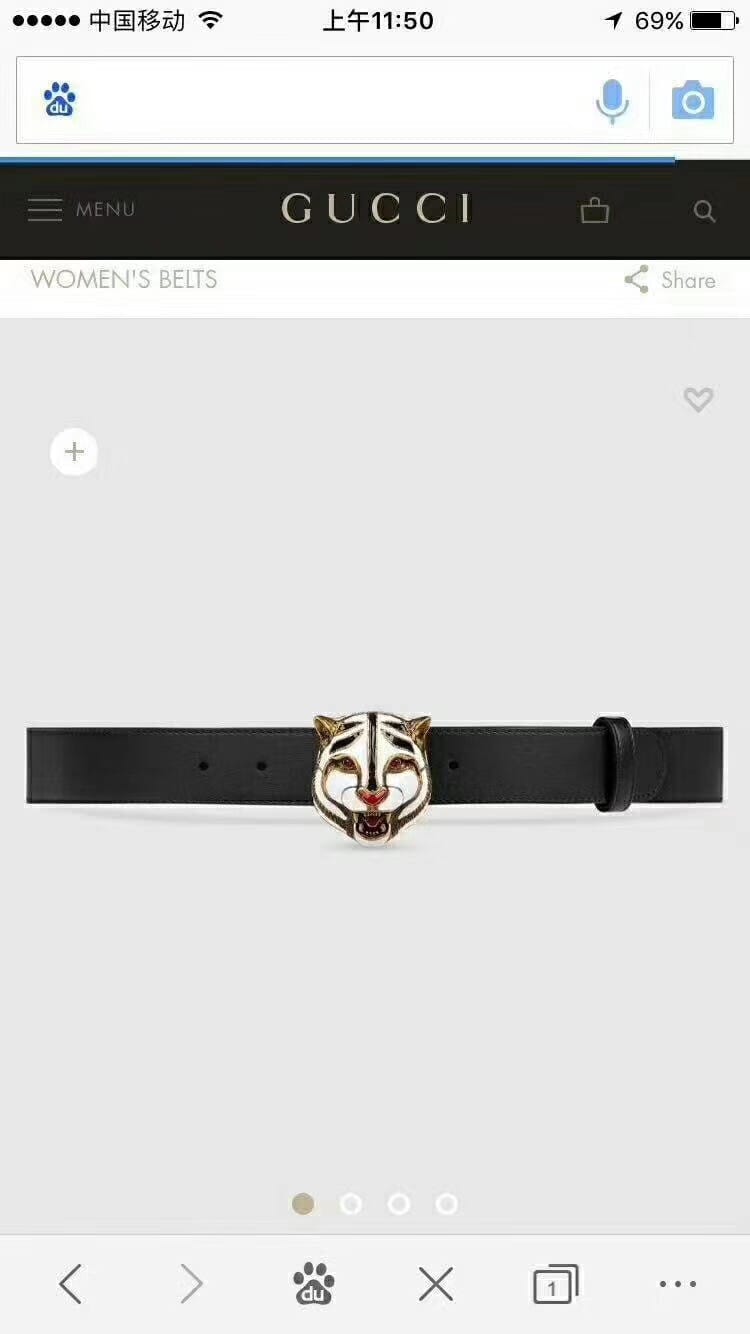Zoom in with the plus button

(74, 452)
